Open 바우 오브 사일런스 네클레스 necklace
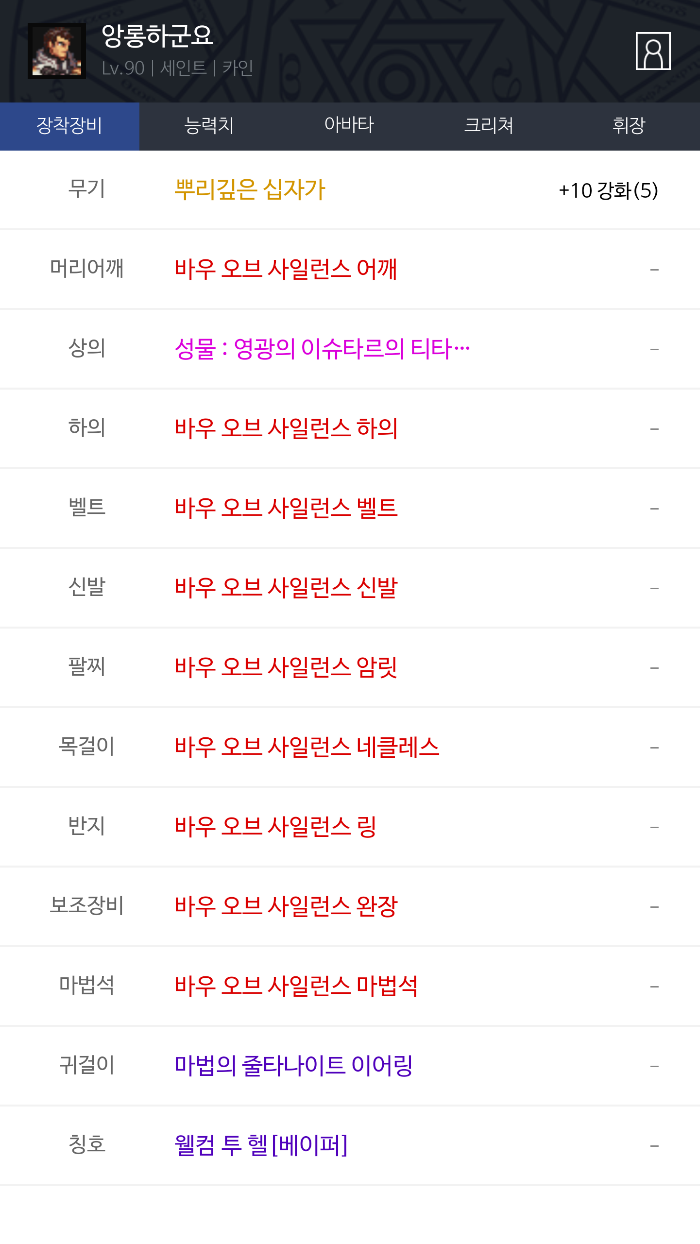The width and height of the screenshot is (700, 1244). 307,747
